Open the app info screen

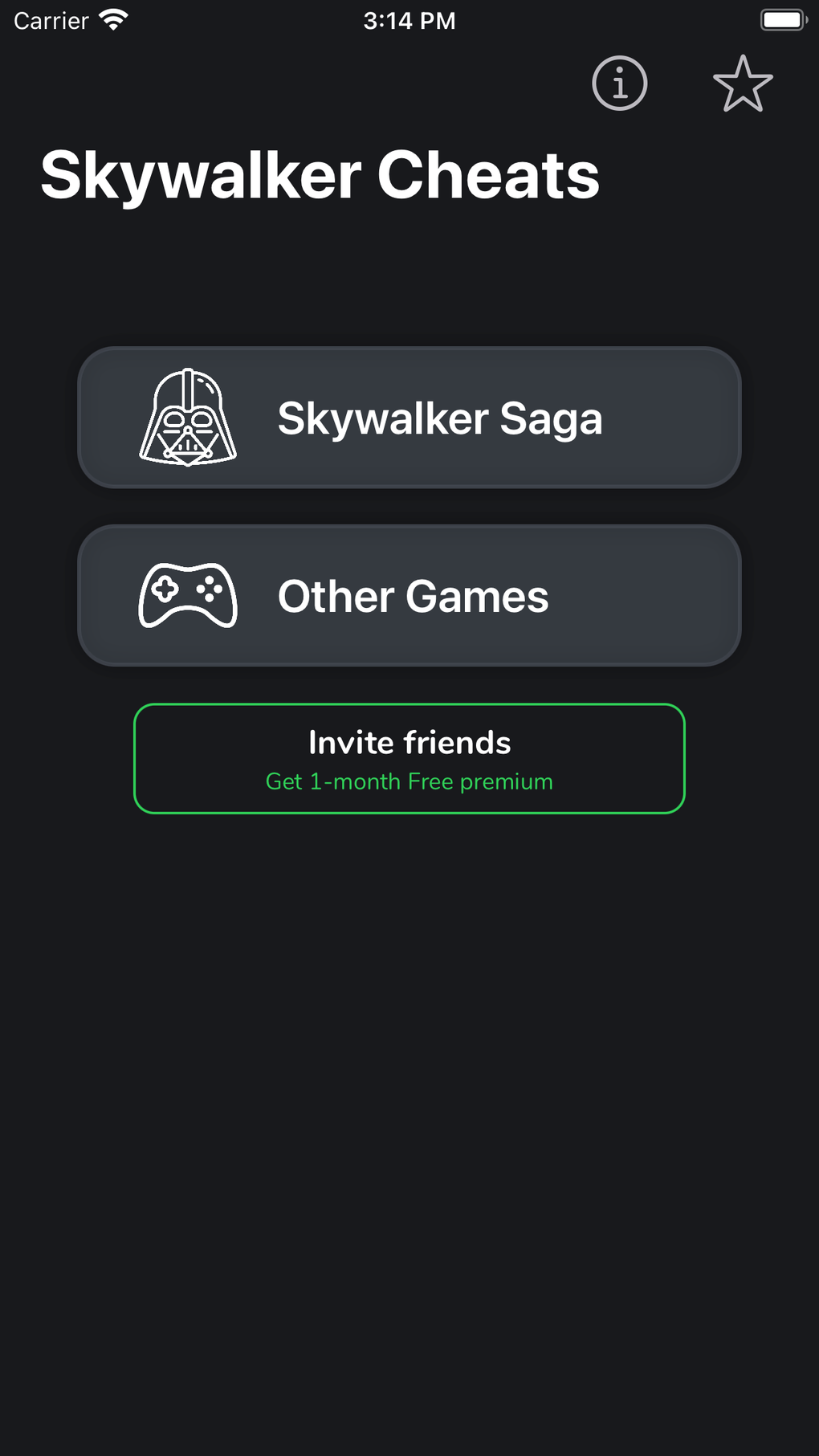pos(618,84)
